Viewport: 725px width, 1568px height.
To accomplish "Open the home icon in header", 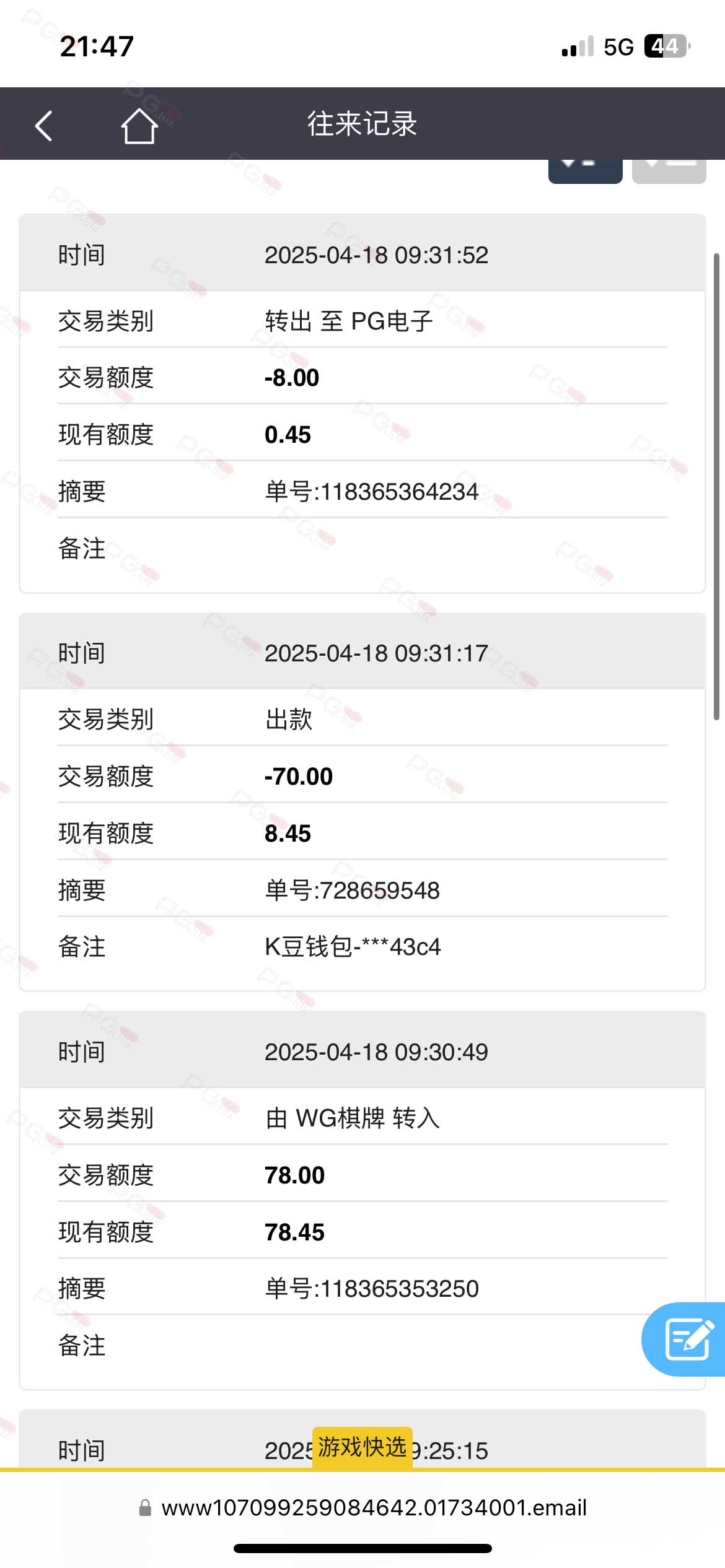I will pos(139,126).
